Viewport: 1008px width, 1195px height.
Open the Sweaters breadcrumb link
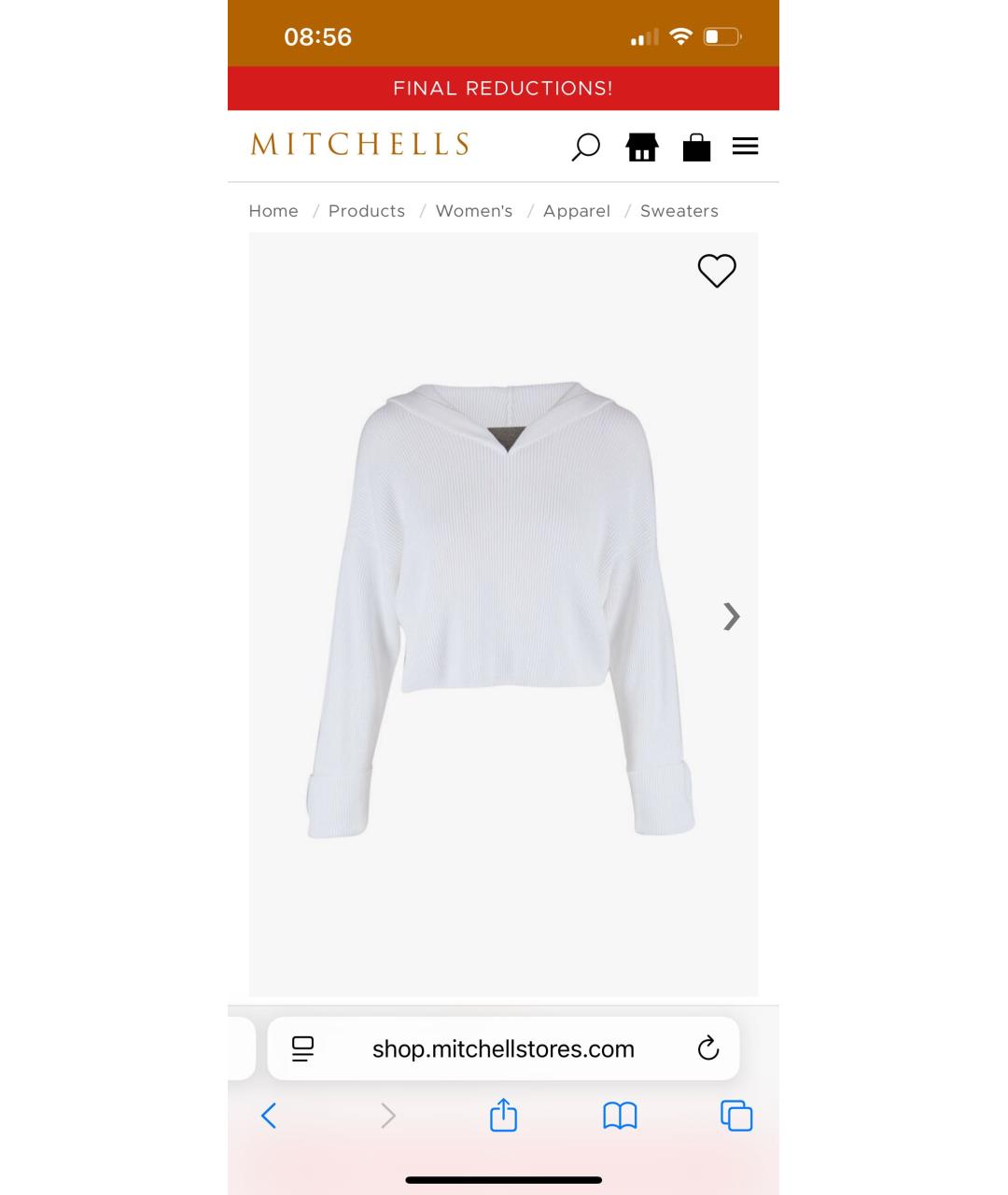679,211
